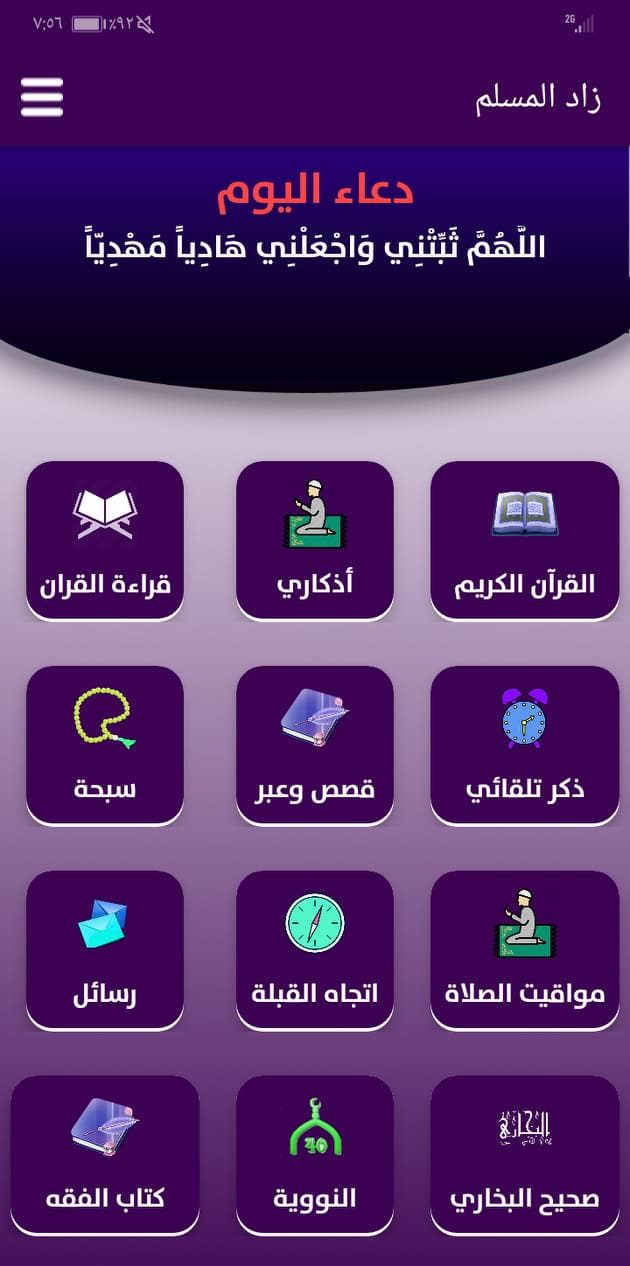Viewport: 630px width, 1266px height.
Task: Open the سبحة counter tile
Action: point(105,745)
